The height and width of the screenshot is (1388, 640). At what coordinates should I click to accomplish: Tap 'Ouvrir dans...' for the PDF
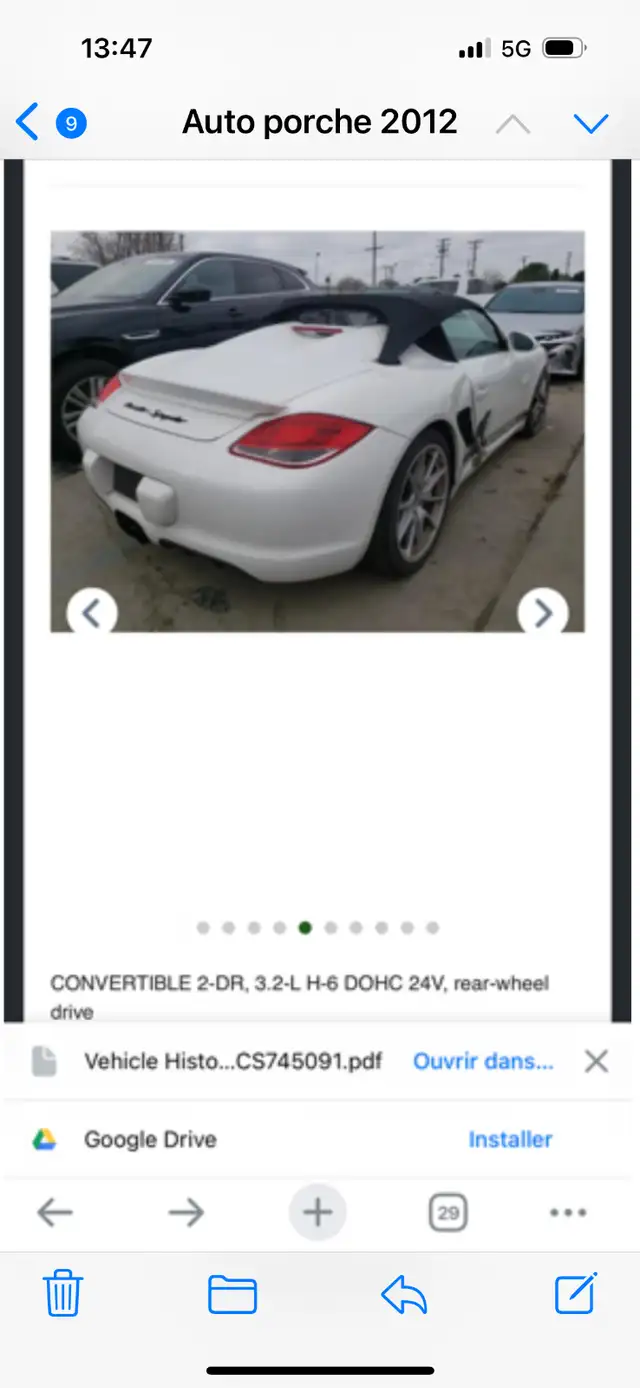pos(483,1061)
